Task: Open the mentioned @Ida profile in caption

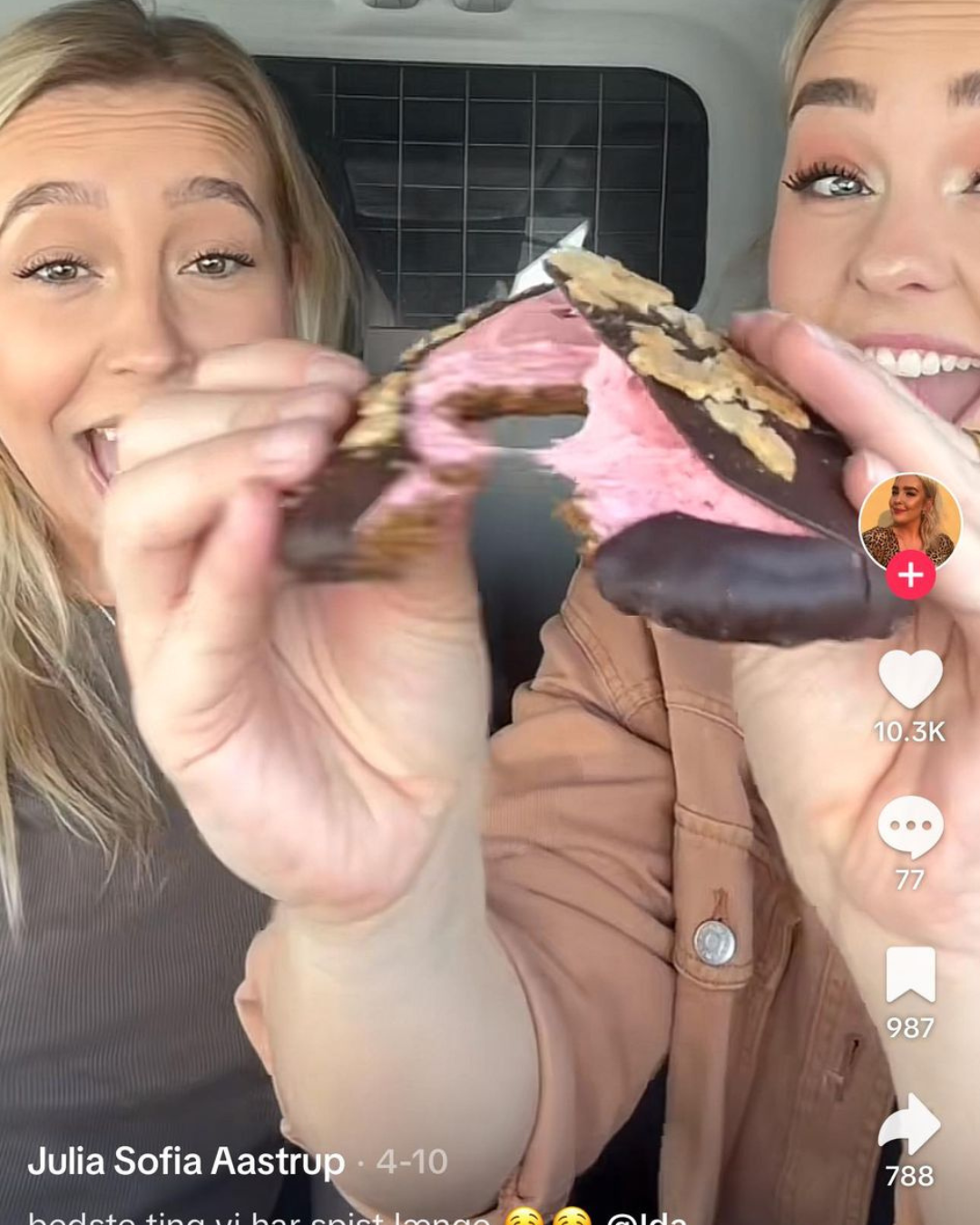Action: (x=646, y=1218)
